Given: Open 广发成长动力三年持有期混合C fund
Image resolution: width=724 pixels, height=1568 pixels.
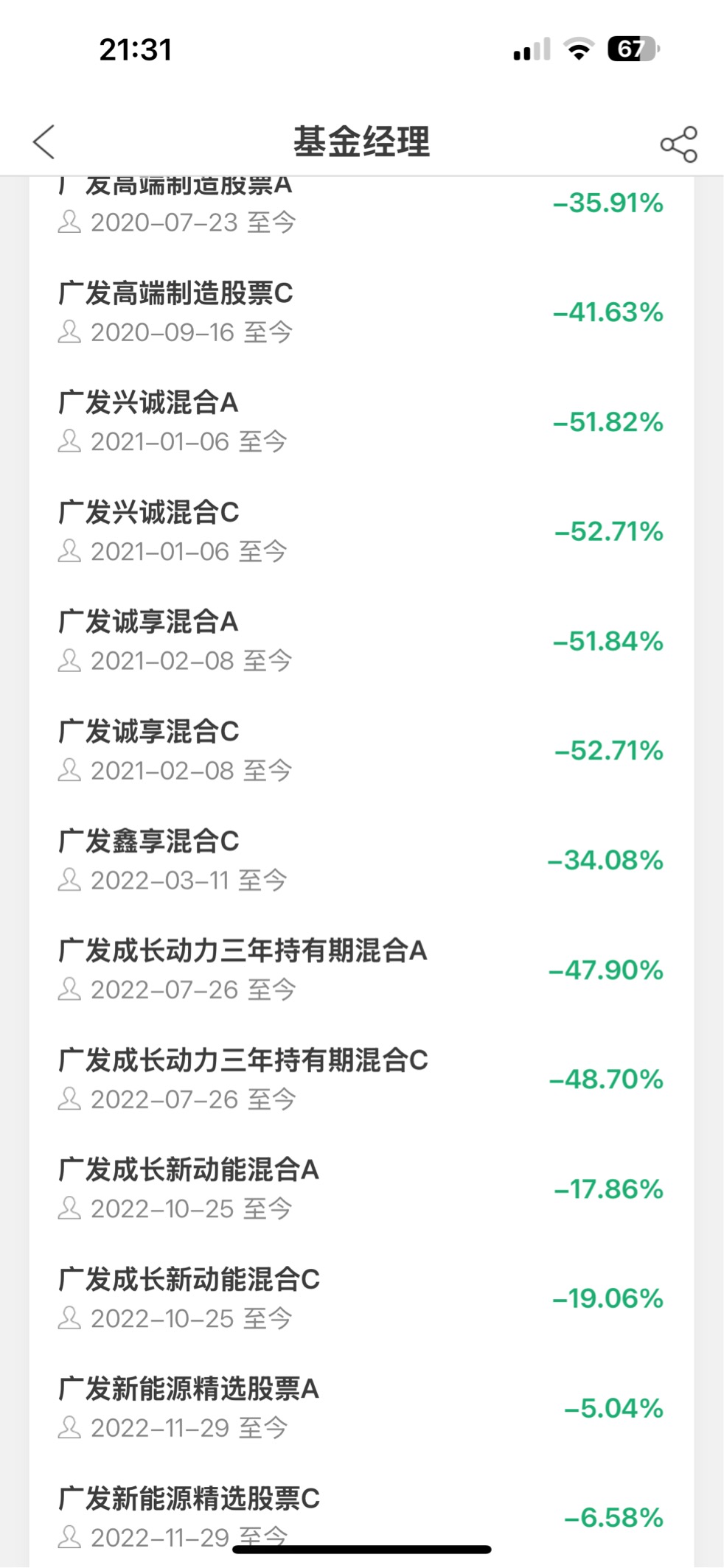Looking at the screenshot, I should coord(361,1079).
